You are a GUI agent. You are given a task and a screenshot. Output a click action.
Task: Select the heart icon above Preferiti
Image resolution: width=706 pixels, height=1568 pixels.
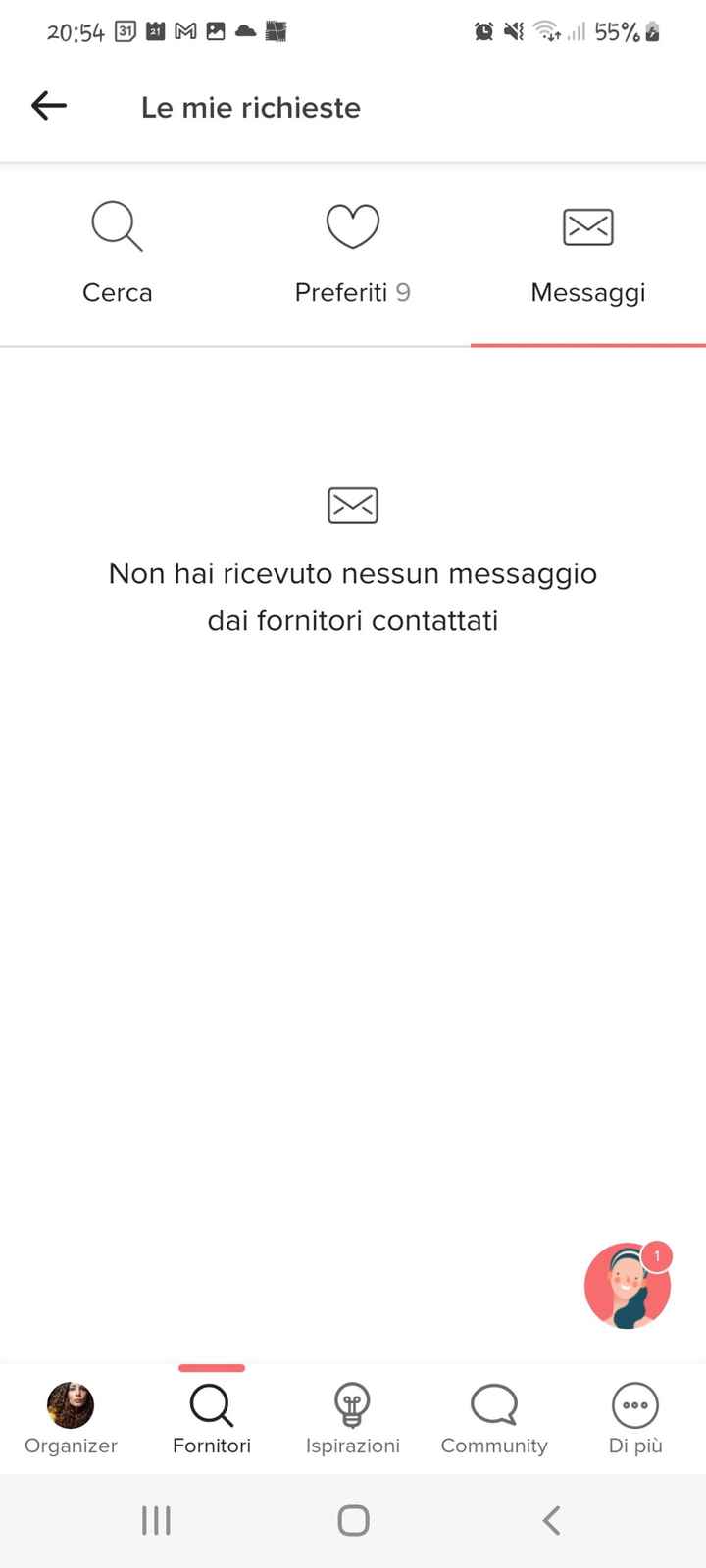coord(352,224)
